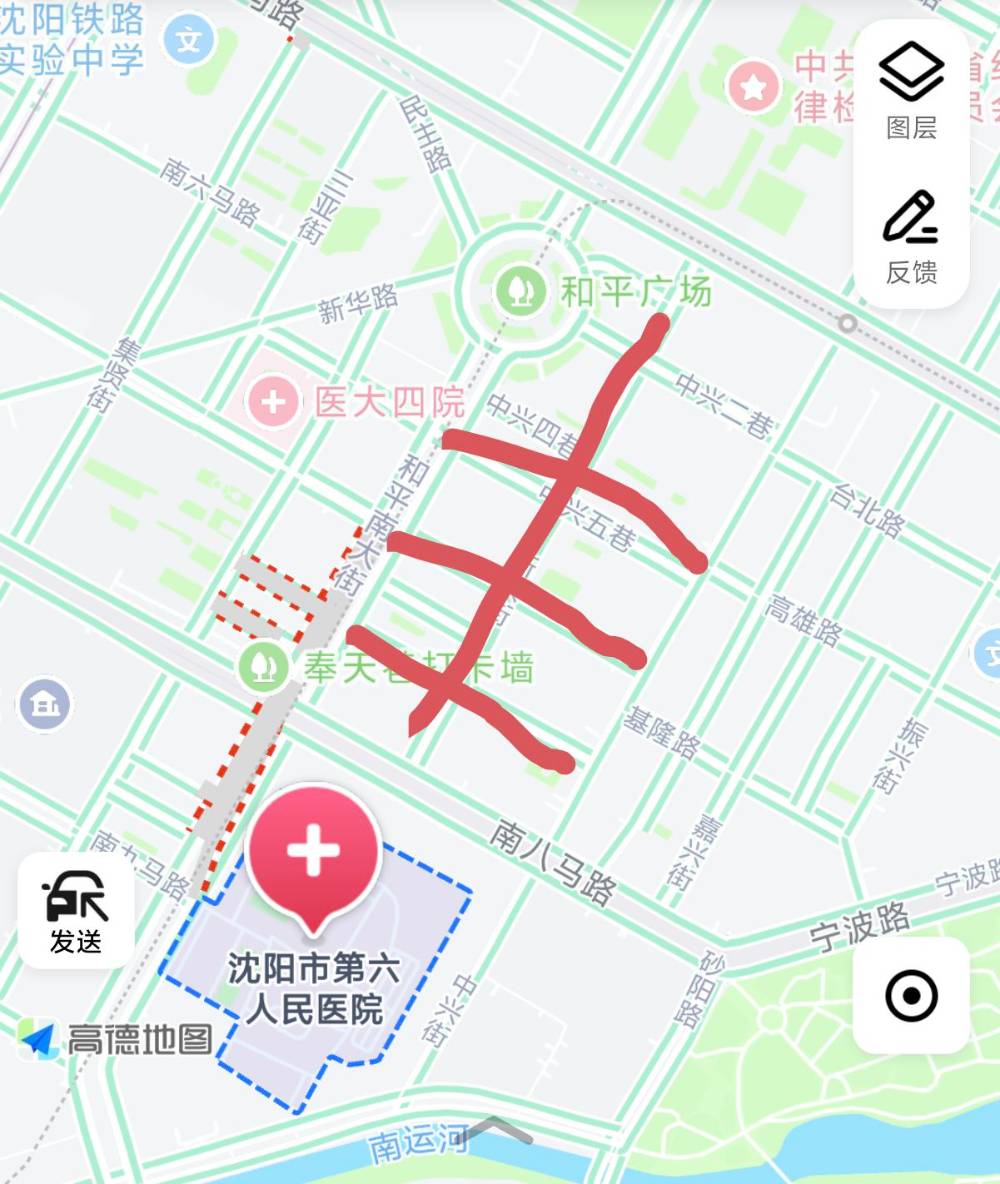
Task: Select the 和平广场 park marker
Action: point(519,290)
